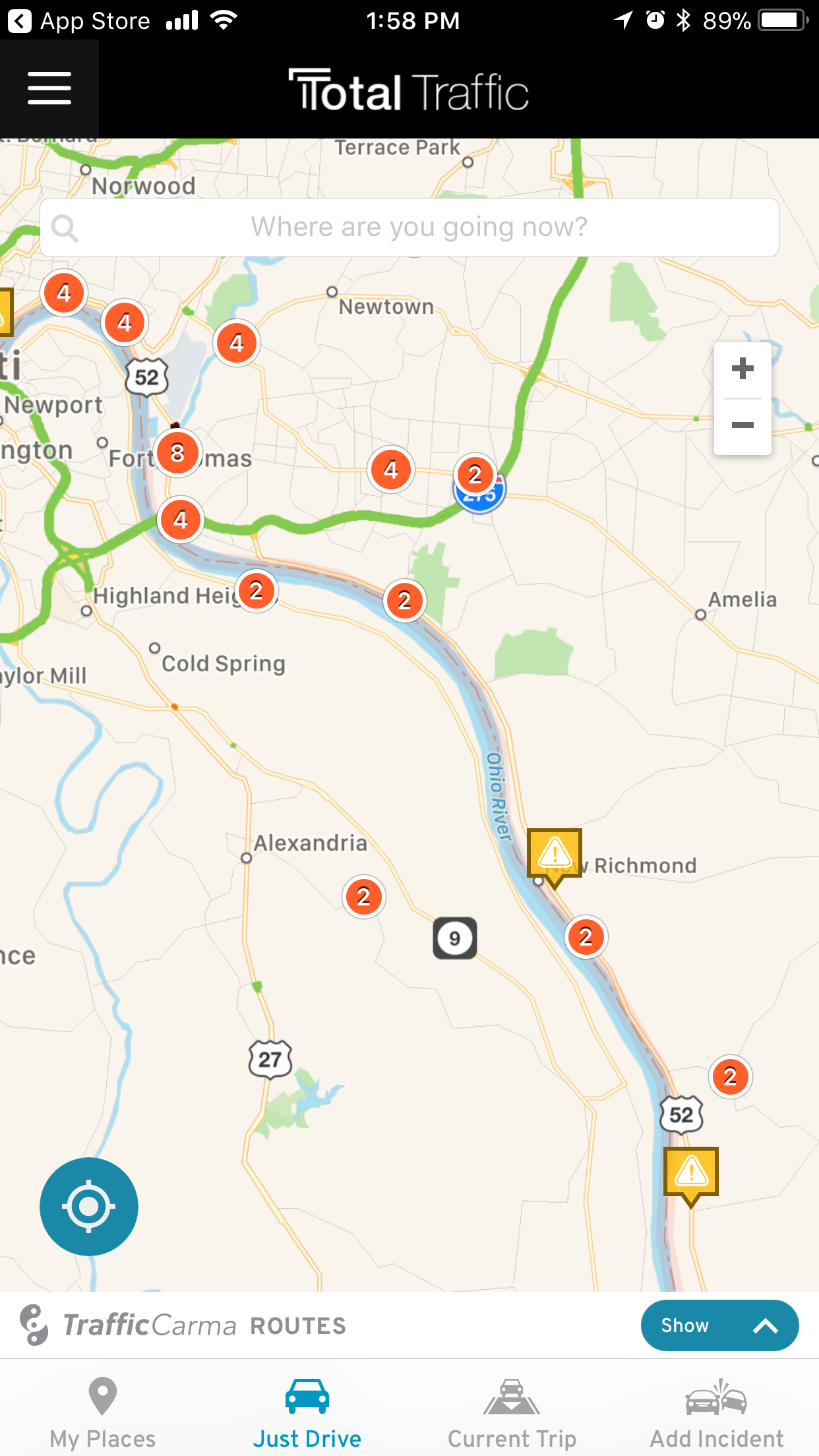The image size is (819, 1456).
Task: Show TrafficCarma routes panel
Action: (x=719, y=1325)
